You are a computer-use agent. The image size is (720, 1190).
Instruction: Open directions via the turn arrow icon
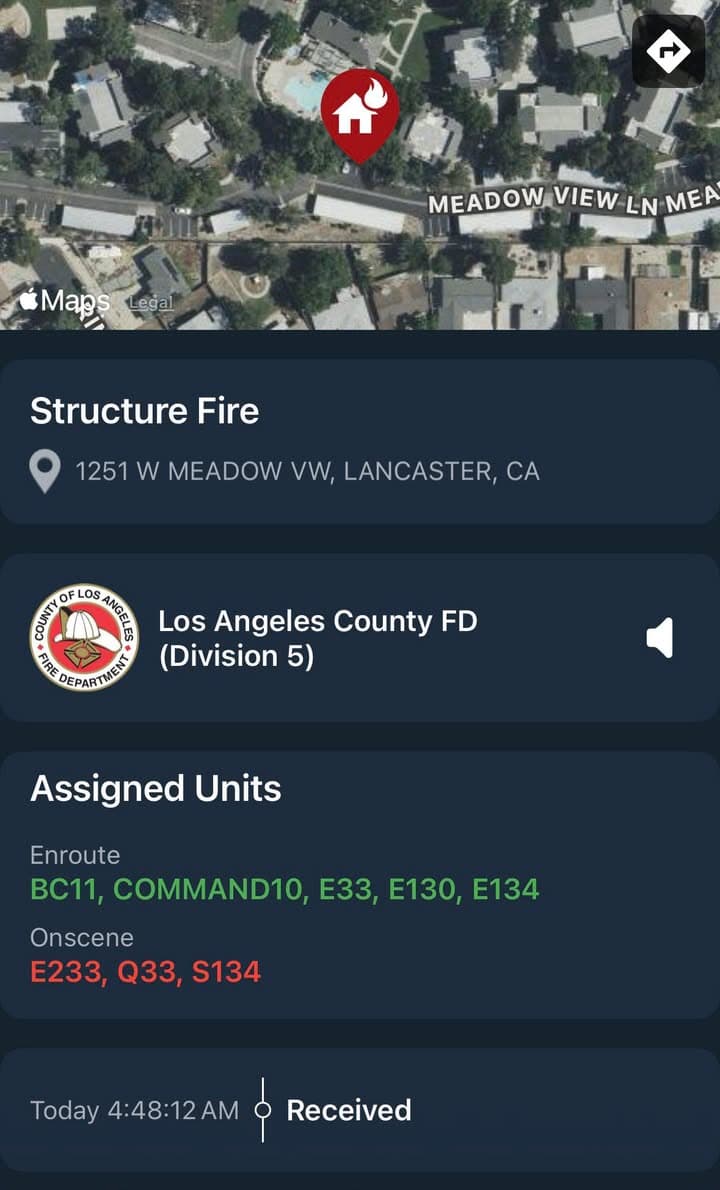coord(669,51)
